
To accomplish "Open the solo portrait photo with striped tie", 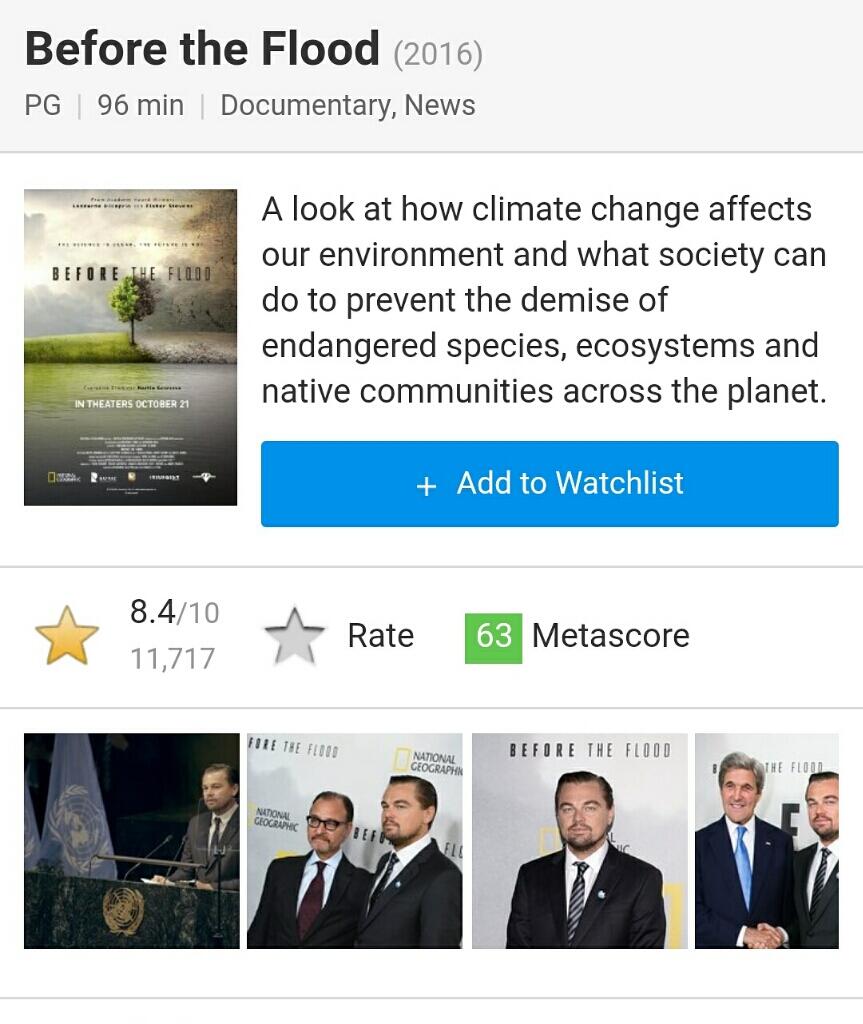I will (x=579, y=840).
